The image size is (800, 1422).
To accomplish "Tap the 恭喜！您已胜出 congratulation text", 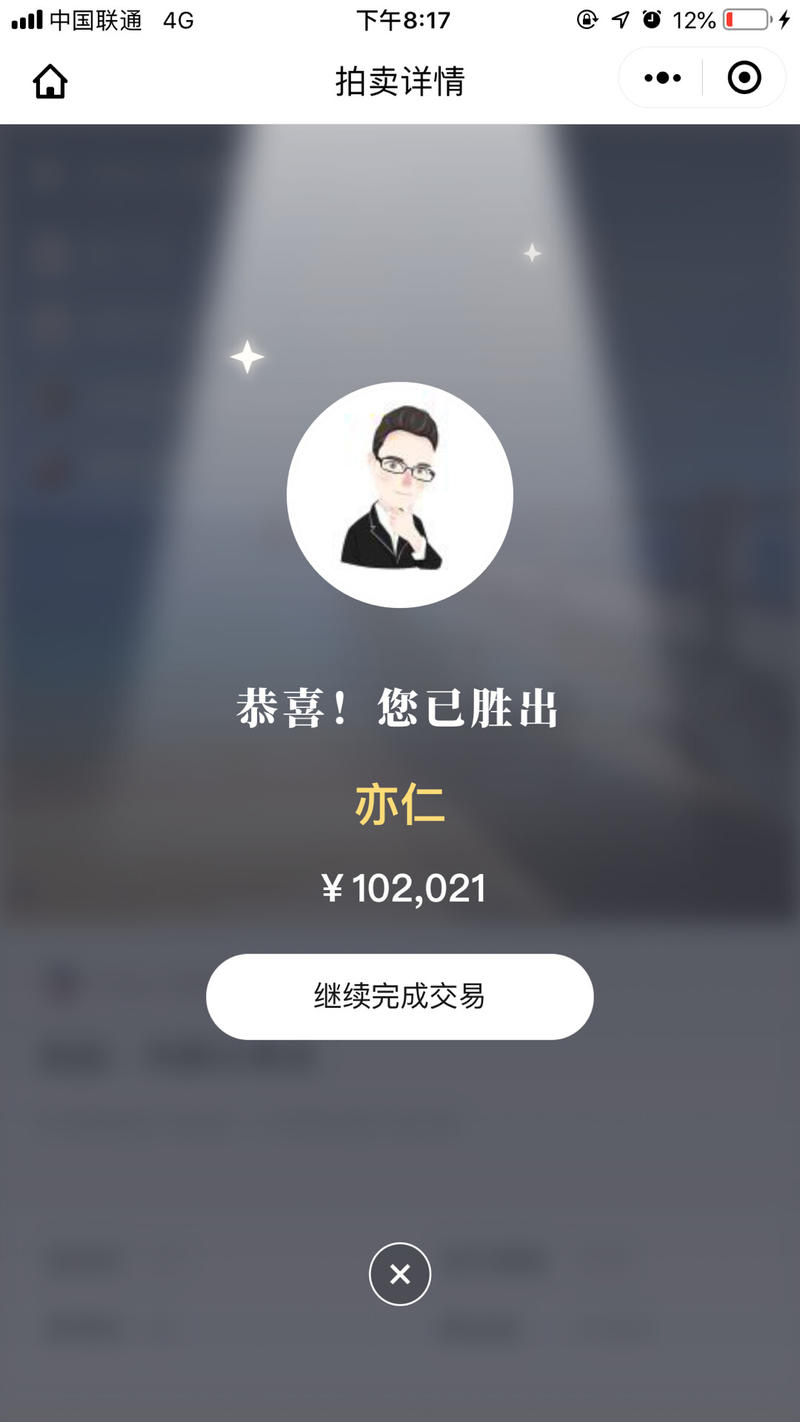I will coord(400,705).
